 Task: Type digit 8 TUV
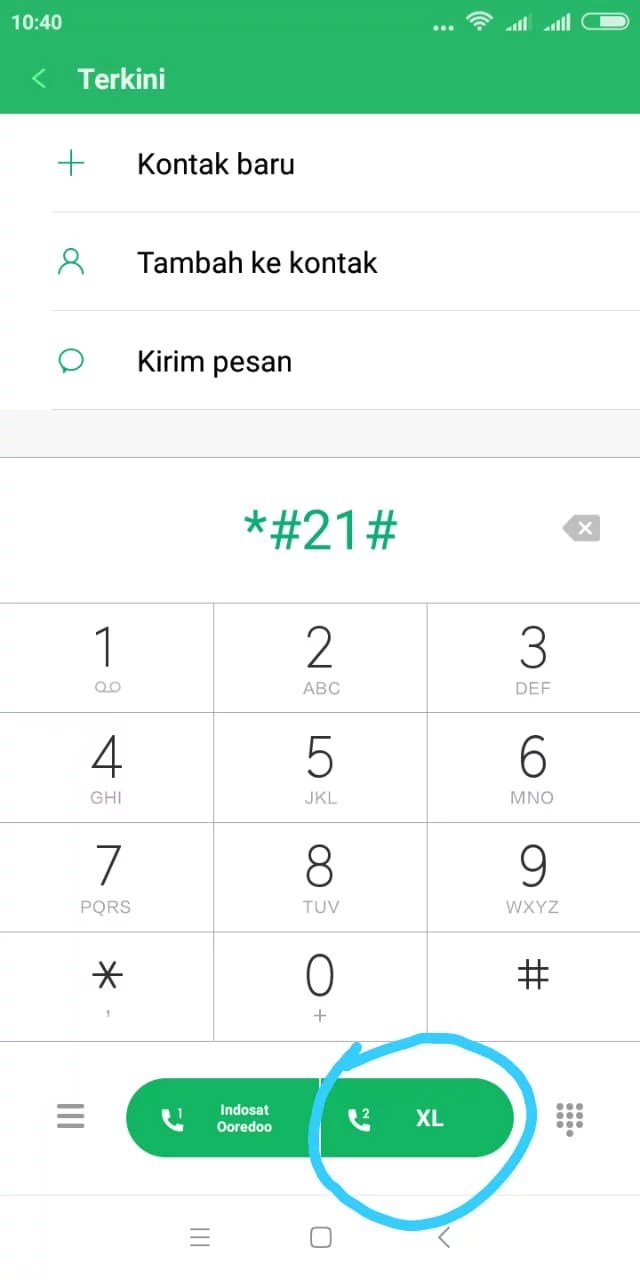[320, 877]
